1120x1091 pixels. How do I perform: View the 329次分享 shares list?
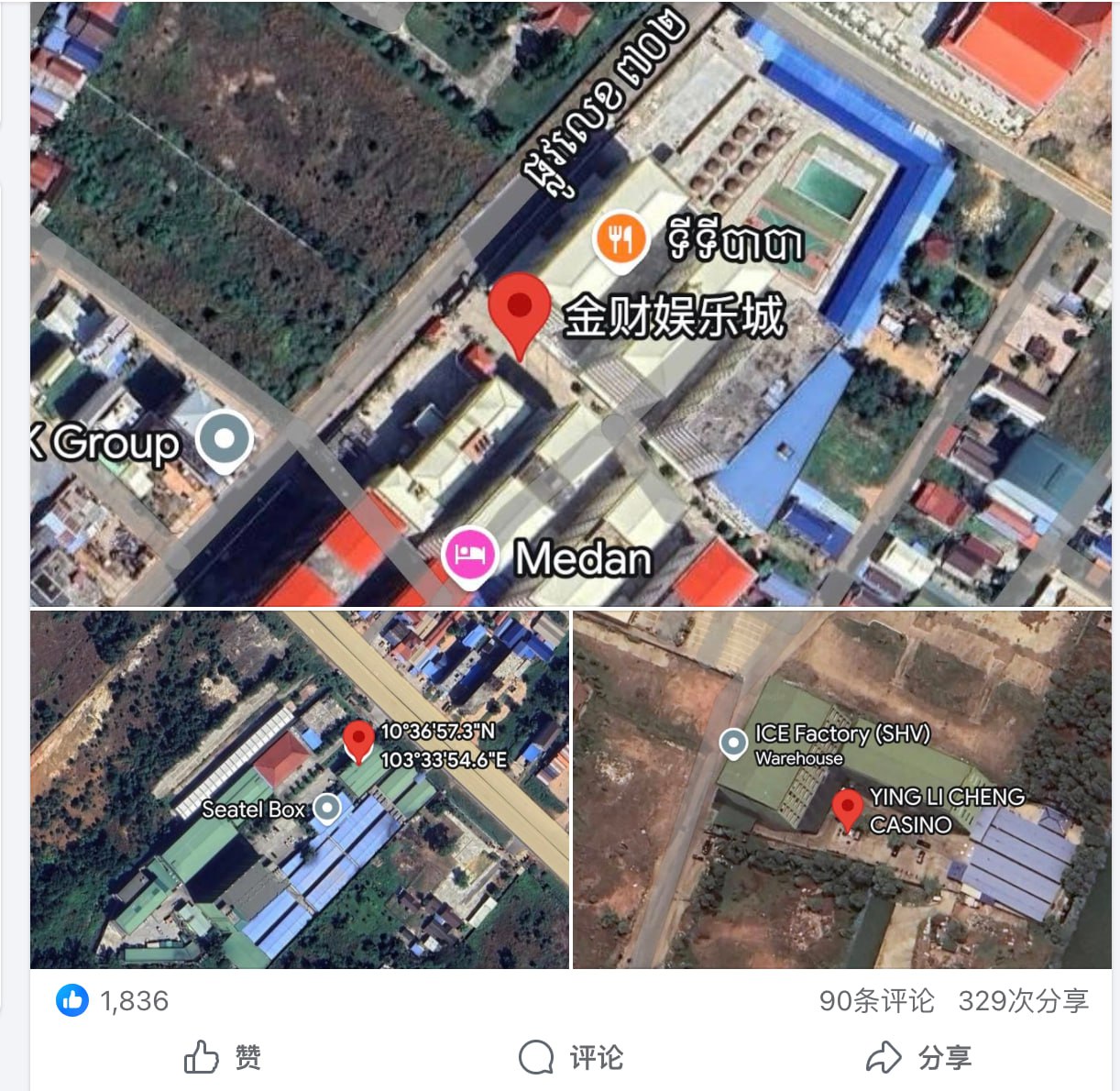pyautogui.click(x=1023, y=1000)
